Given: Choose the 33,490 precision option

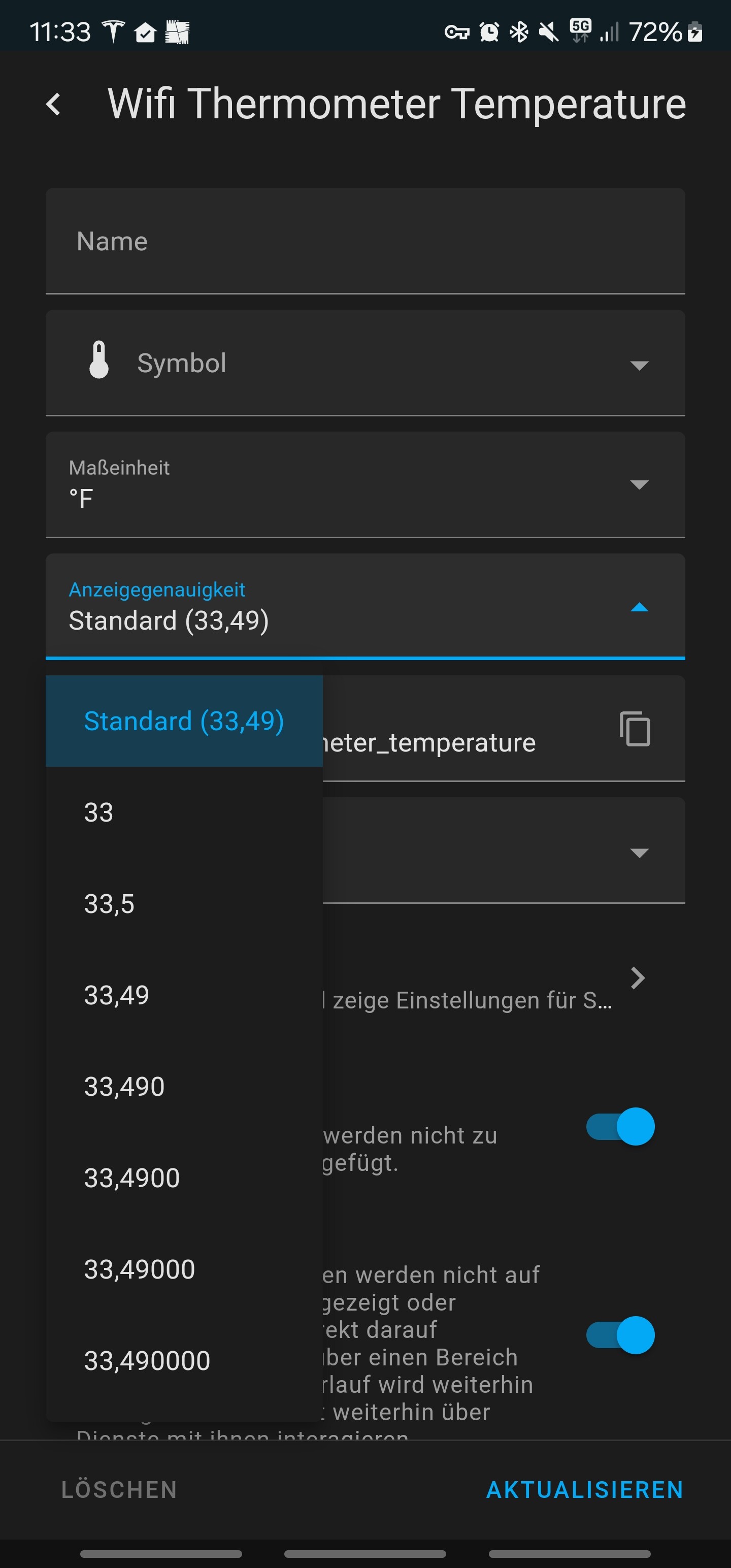Looking at the screenshot, I should pyautogui.click(x=183, y=1087).
